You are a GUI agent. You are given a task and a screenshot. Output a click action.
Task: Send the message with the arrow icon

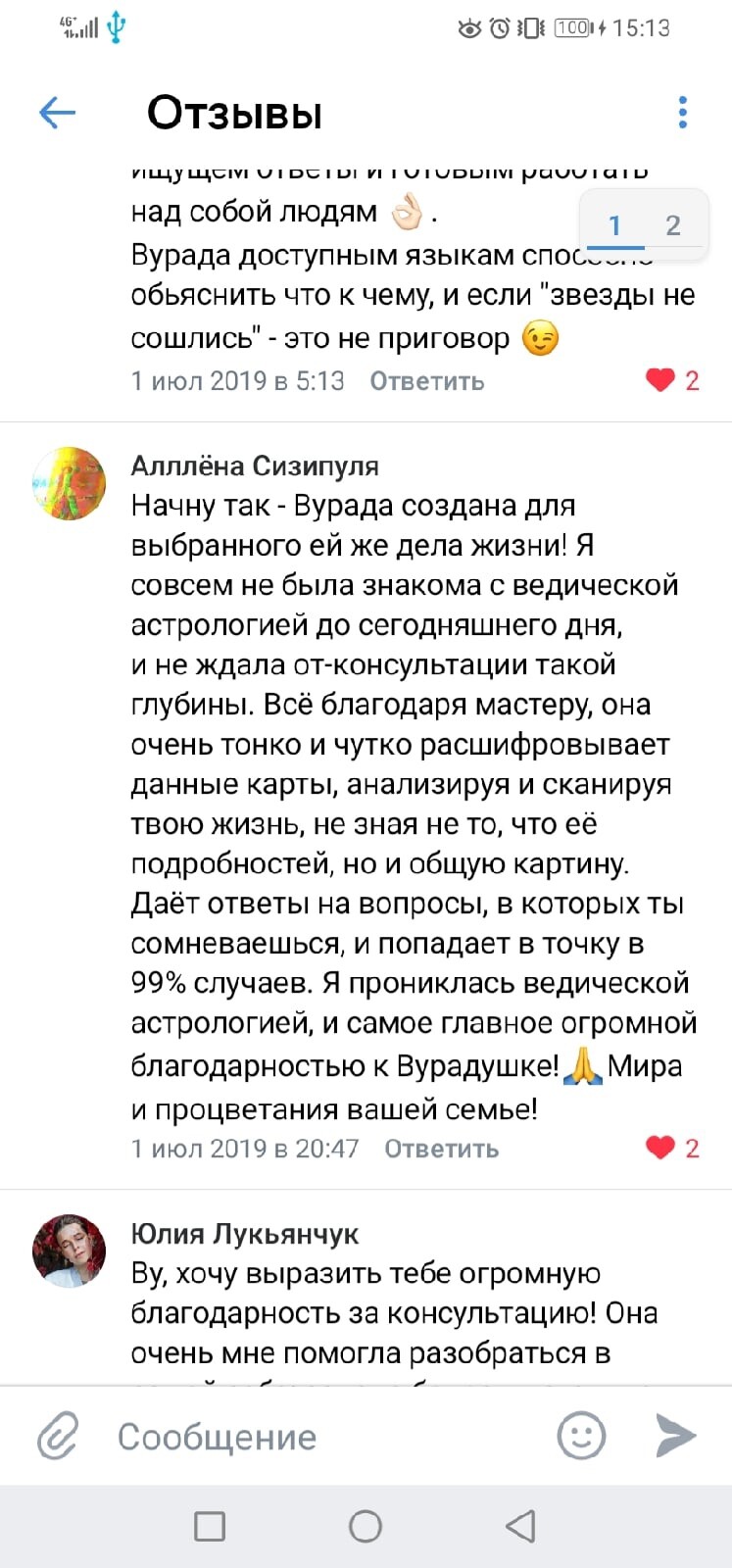[x=675, y=1436]
